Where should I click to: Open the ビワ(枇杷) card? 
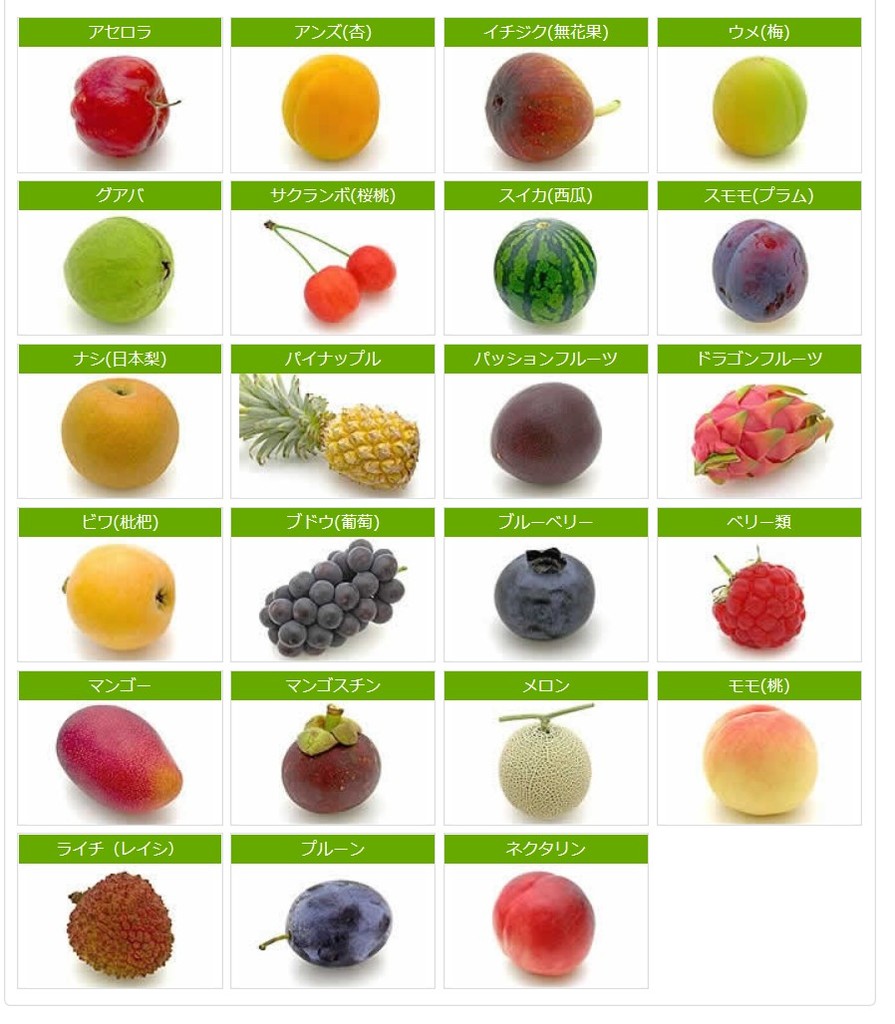click(x=120, y=595)
